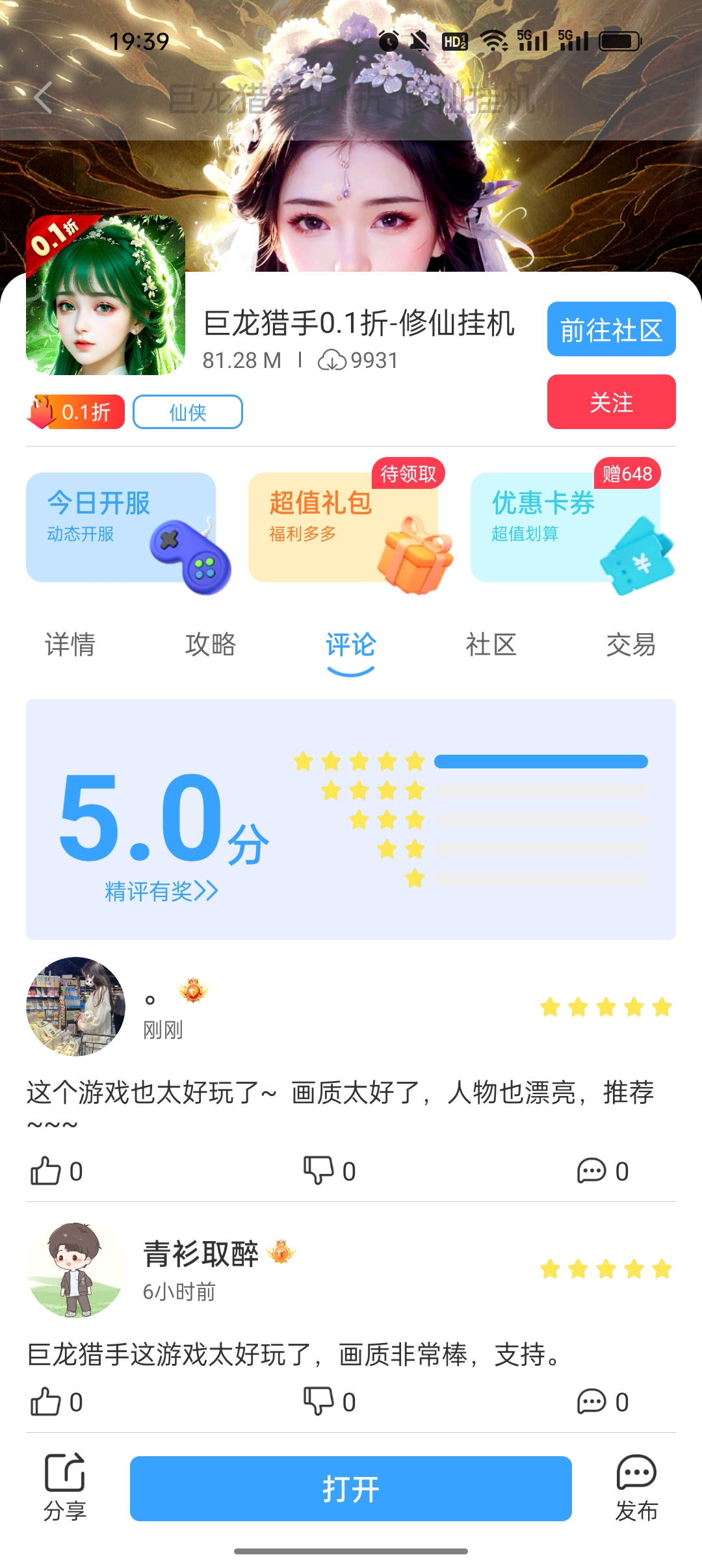Viewport: 702px width, 1568px height.
Task: Switch to the 详情 tab
Action: (70, 645)
